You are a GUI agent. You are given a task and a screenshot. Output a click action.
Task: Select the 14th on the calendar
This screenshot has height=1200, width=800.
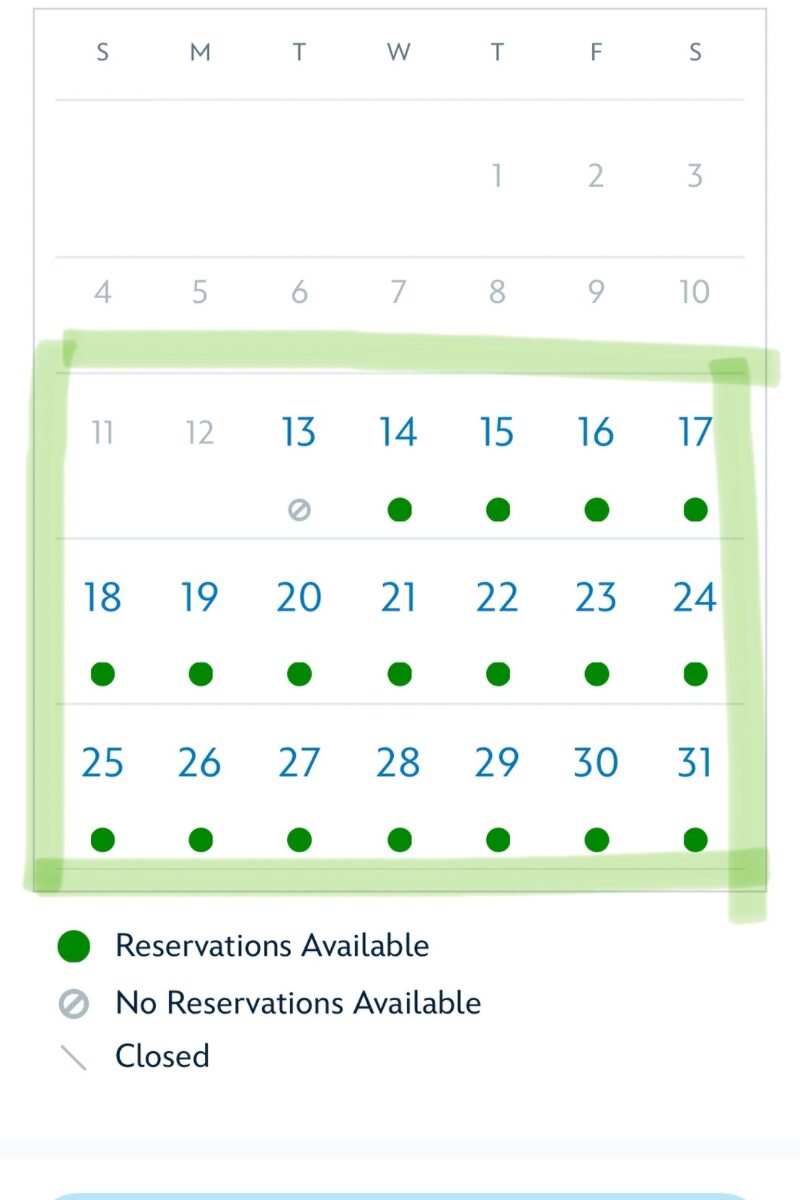(x=398, y=433)
